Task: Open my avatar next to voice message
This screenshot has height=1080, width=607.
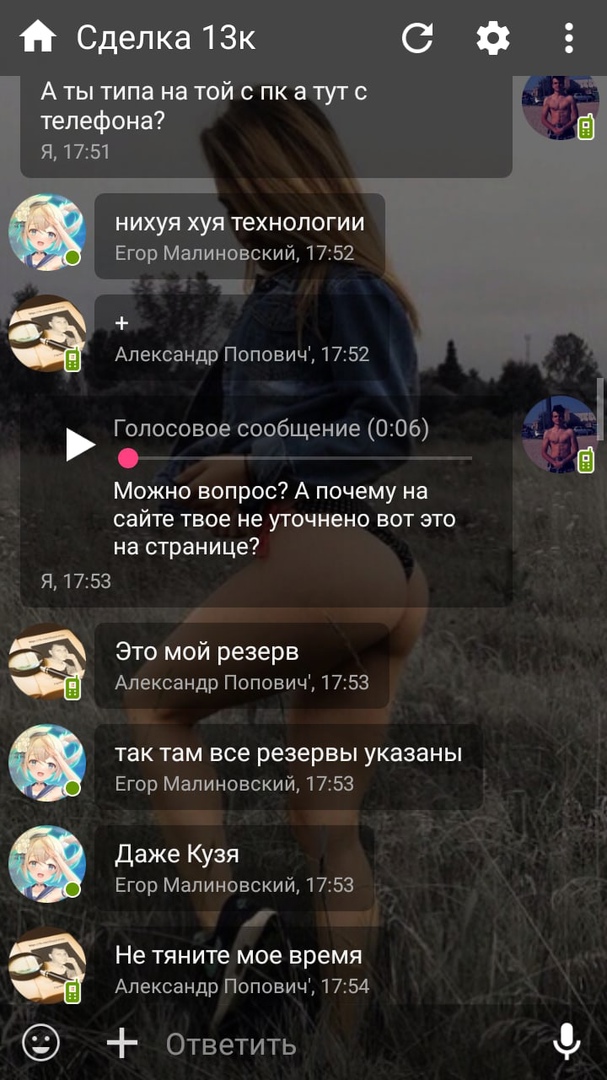Action: 559,434
